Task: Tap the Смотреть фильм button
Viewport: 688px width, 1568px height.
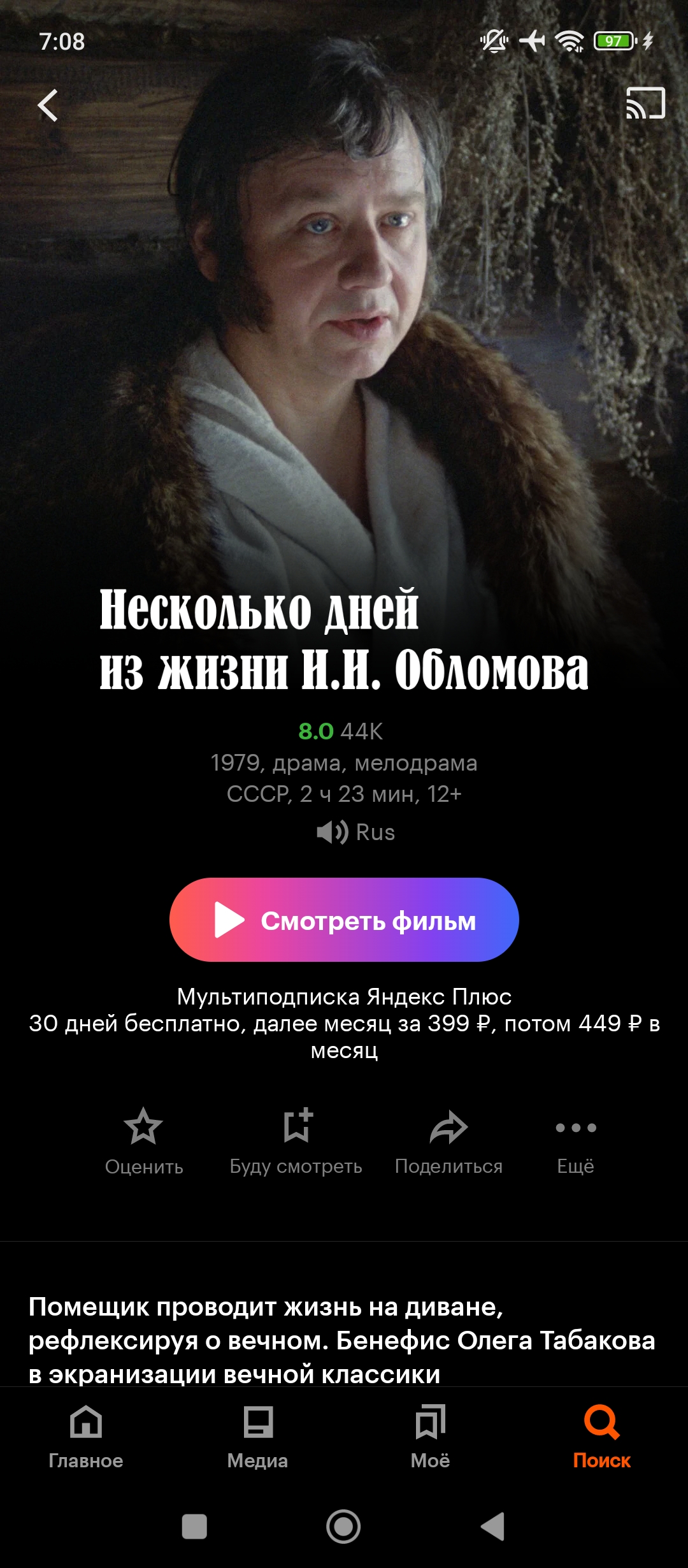Action: tap(344, 920)
